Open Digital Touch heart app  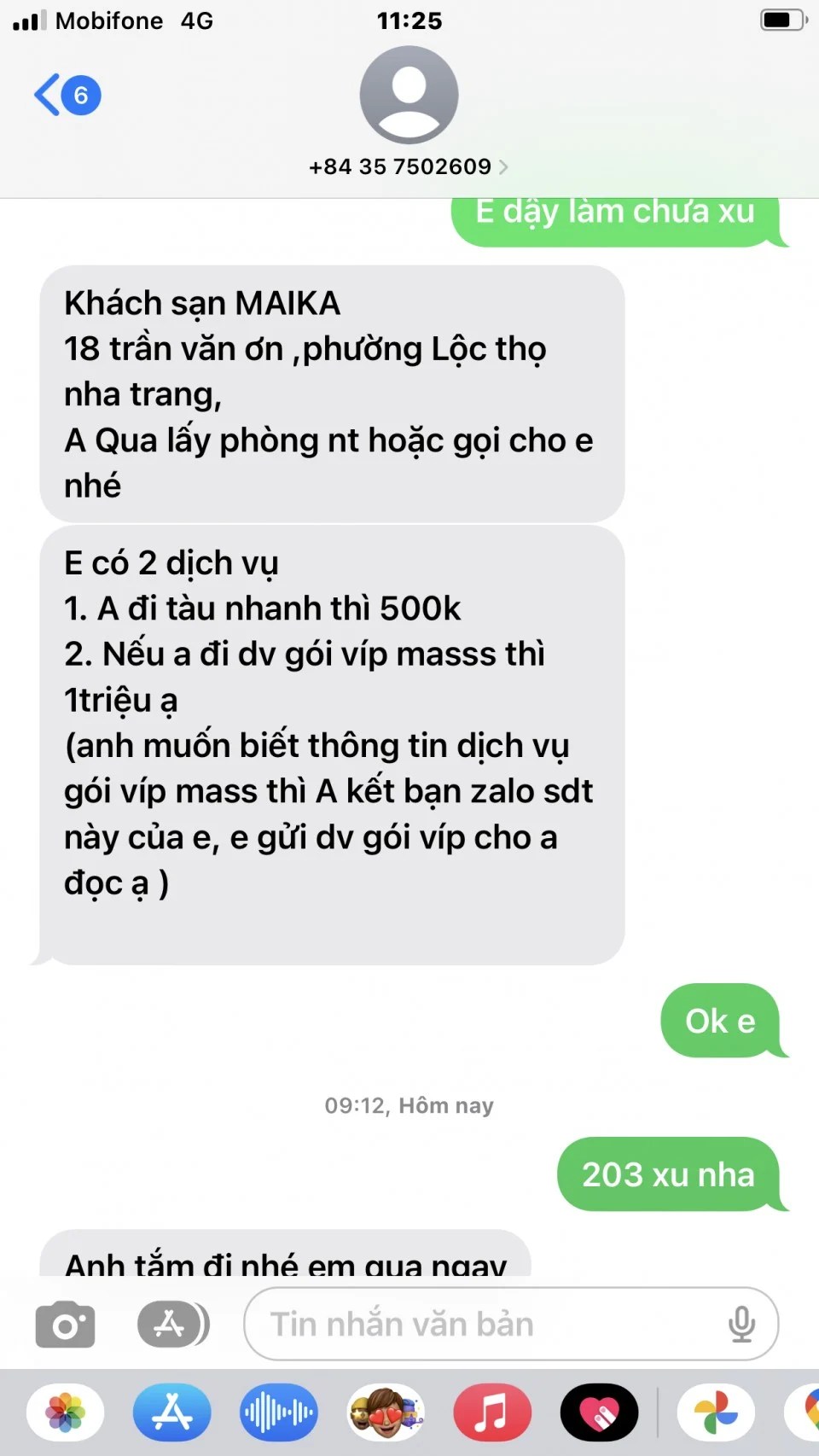click(599, 1412)
